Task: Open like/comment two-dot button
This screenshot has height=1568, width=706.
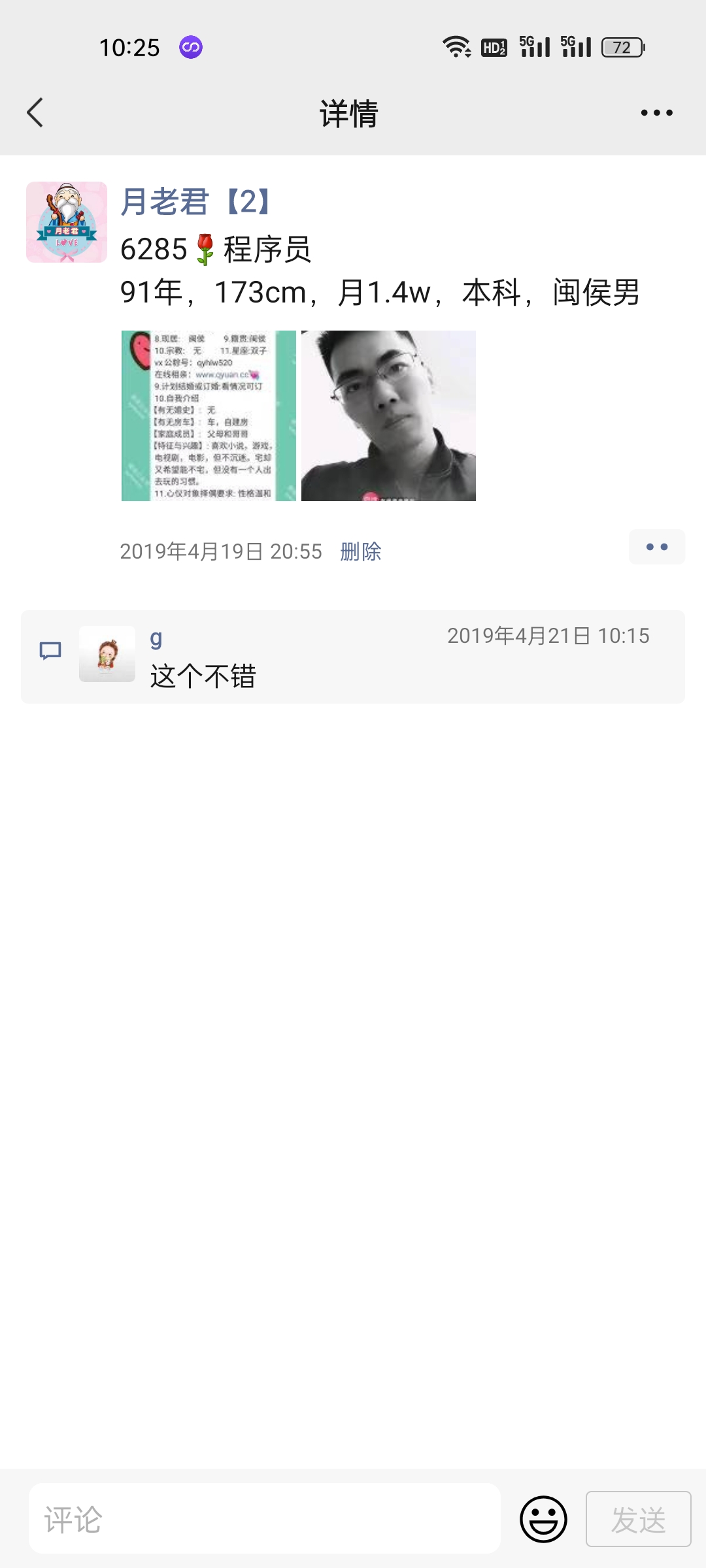Action: coord(656,547)
